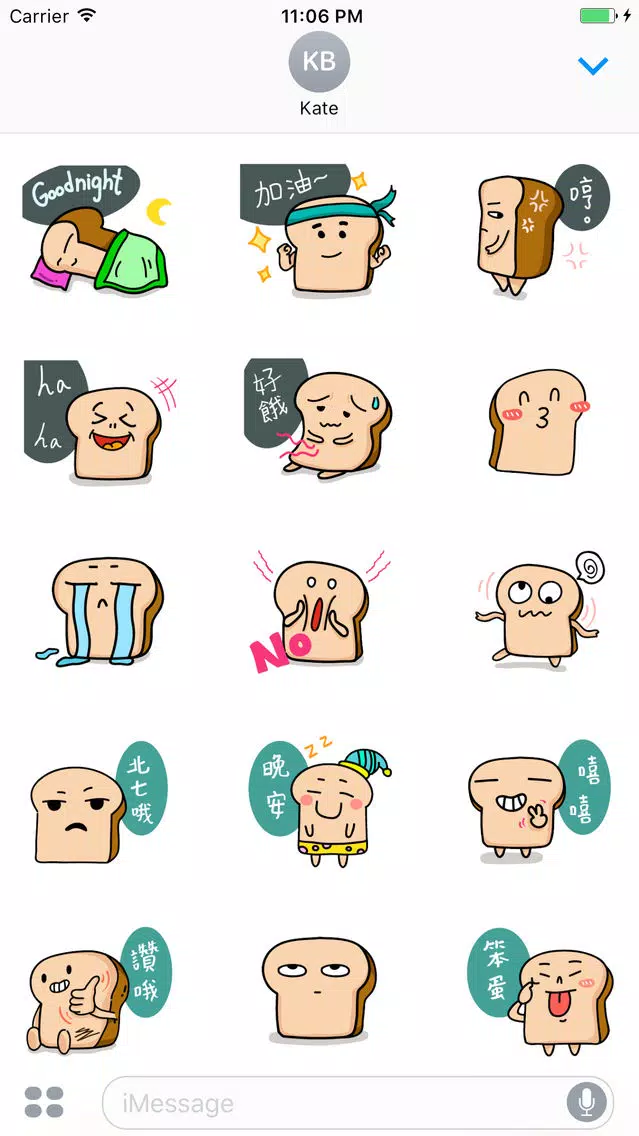Send the angry 哼 toast sticker
The width and height of the screenshot is (639, 1136).
tap(542, 231)
